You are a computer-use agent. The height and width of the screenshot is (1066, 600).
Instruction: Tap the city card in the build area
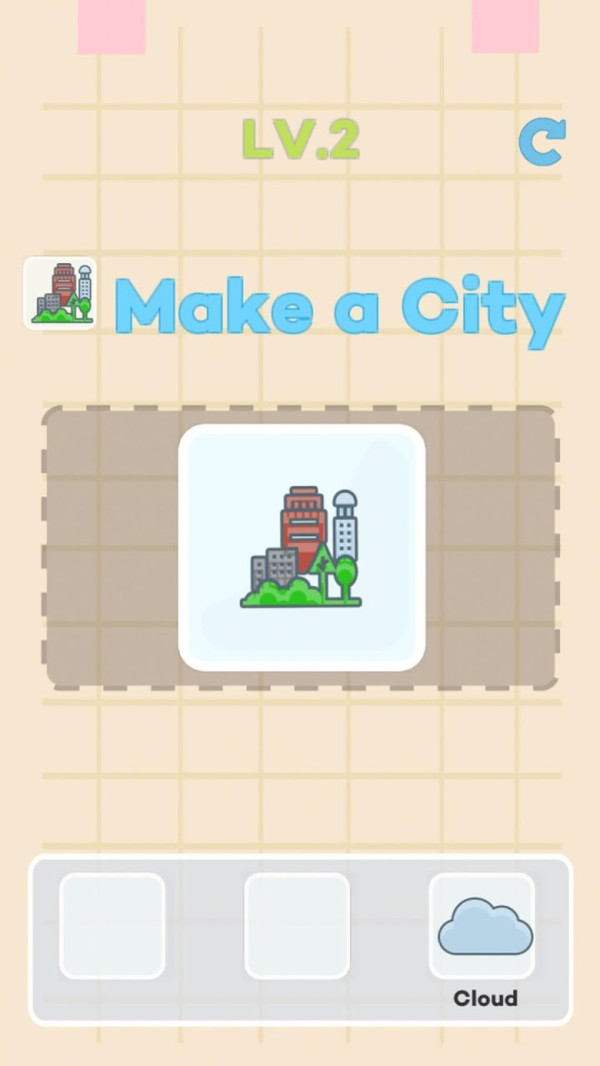[302, 547]
